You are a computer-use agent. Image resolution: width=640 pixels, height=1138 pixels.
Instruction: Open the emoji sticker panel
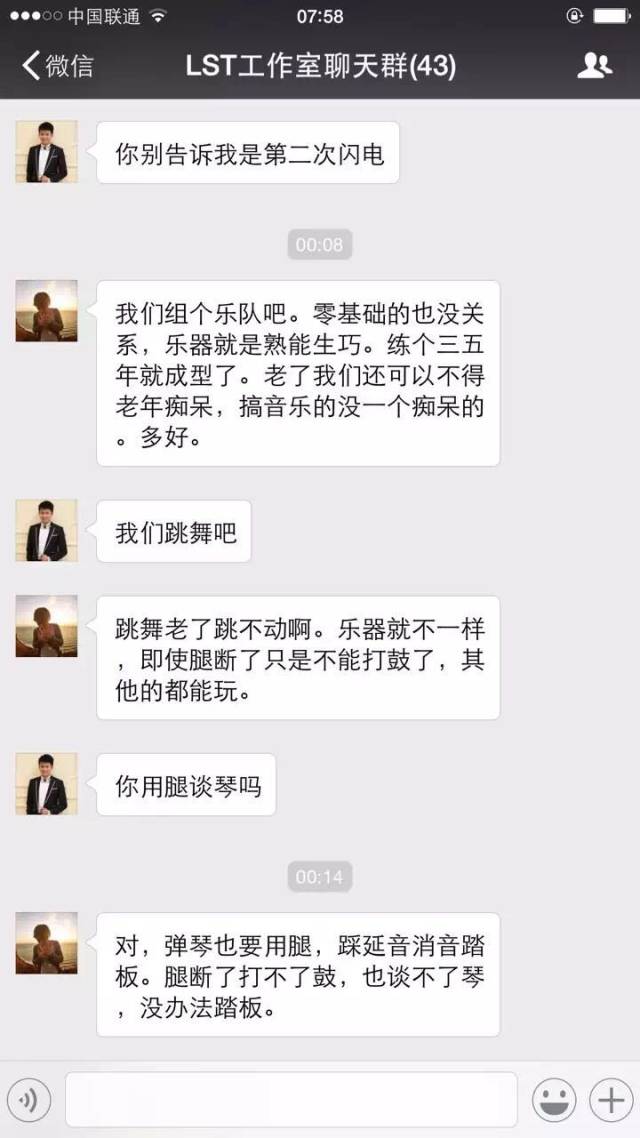coord(553,1100)
